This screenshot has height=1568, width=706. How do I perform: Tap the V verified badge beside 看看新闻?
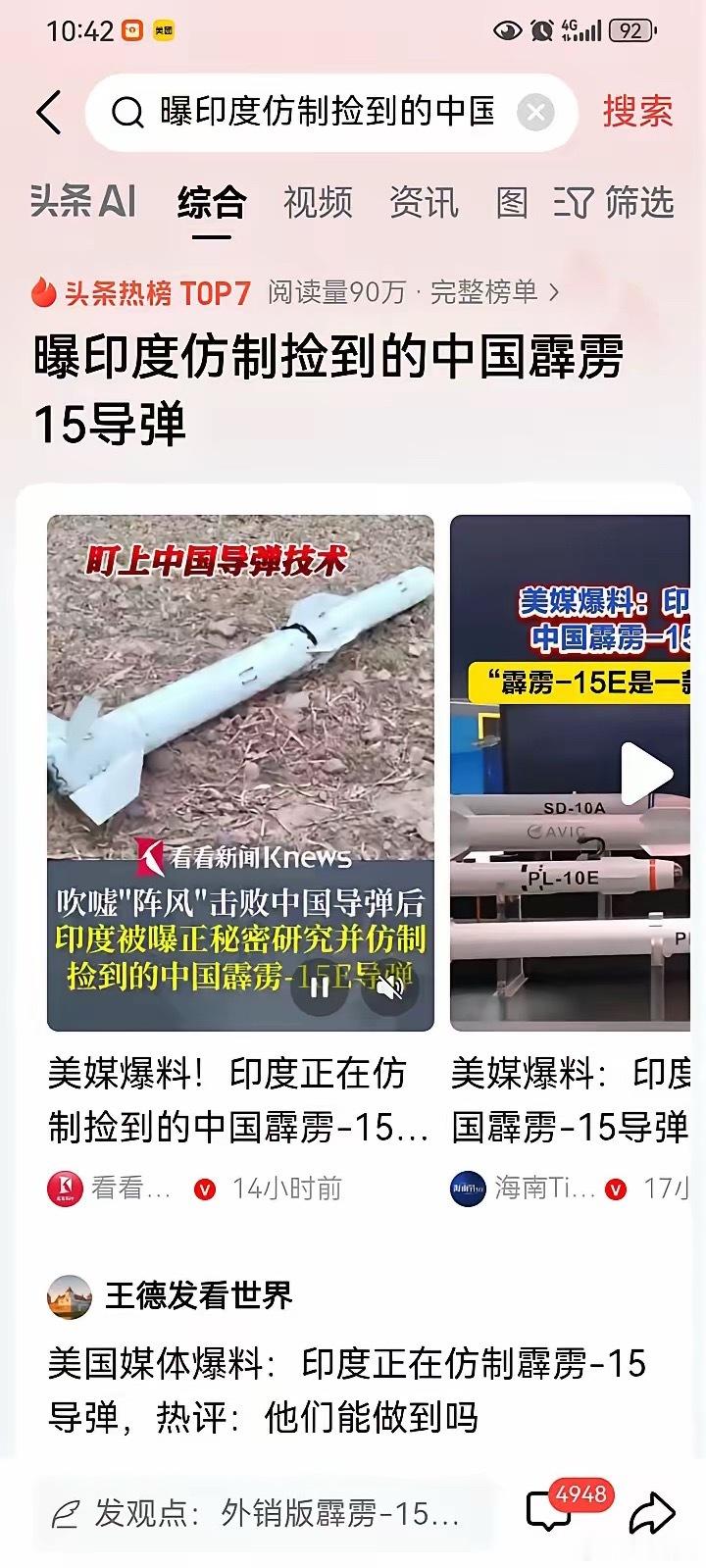(201, 1188)
